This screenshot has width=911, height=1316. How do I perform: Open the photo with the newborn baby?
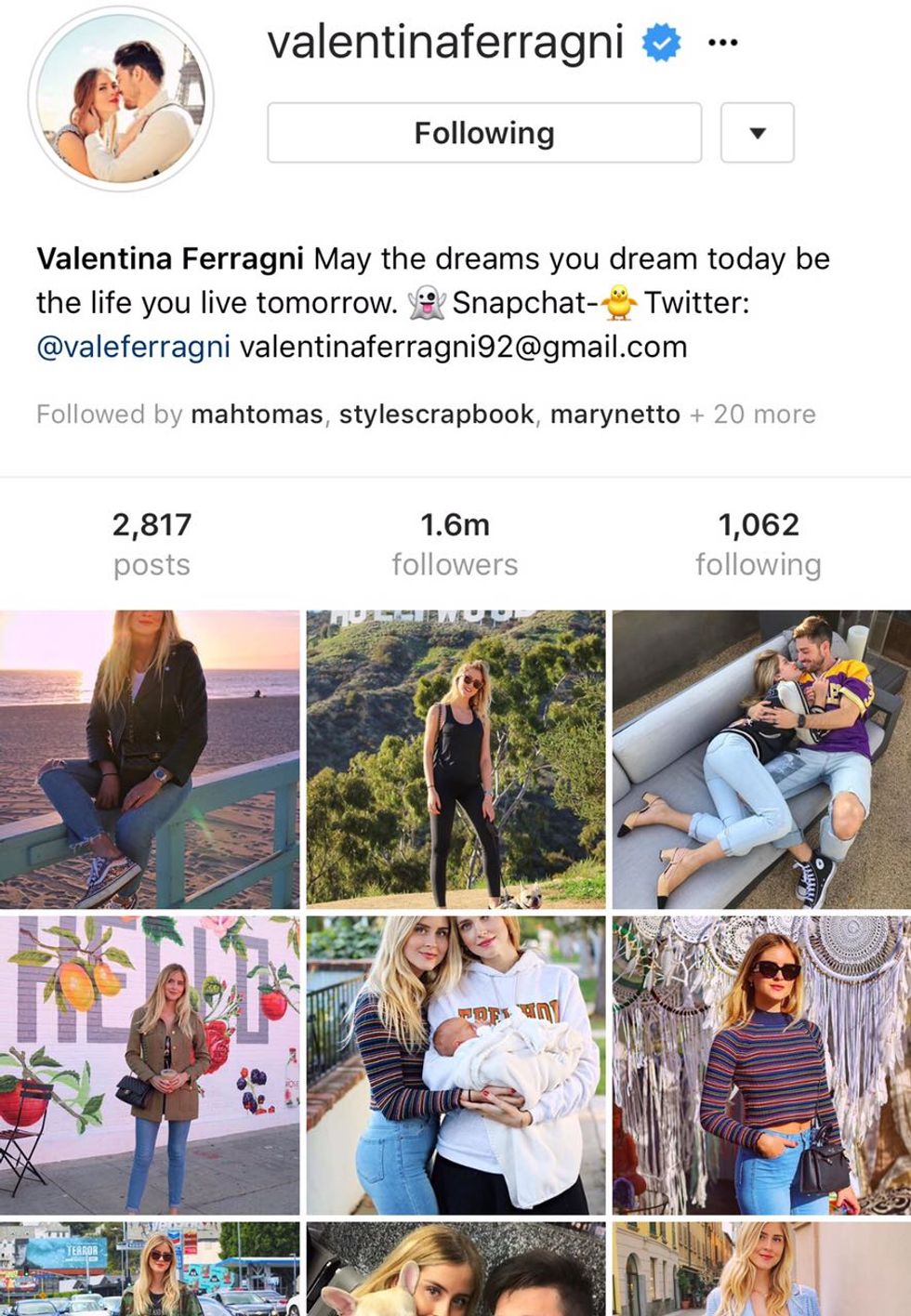(455, 1065)
